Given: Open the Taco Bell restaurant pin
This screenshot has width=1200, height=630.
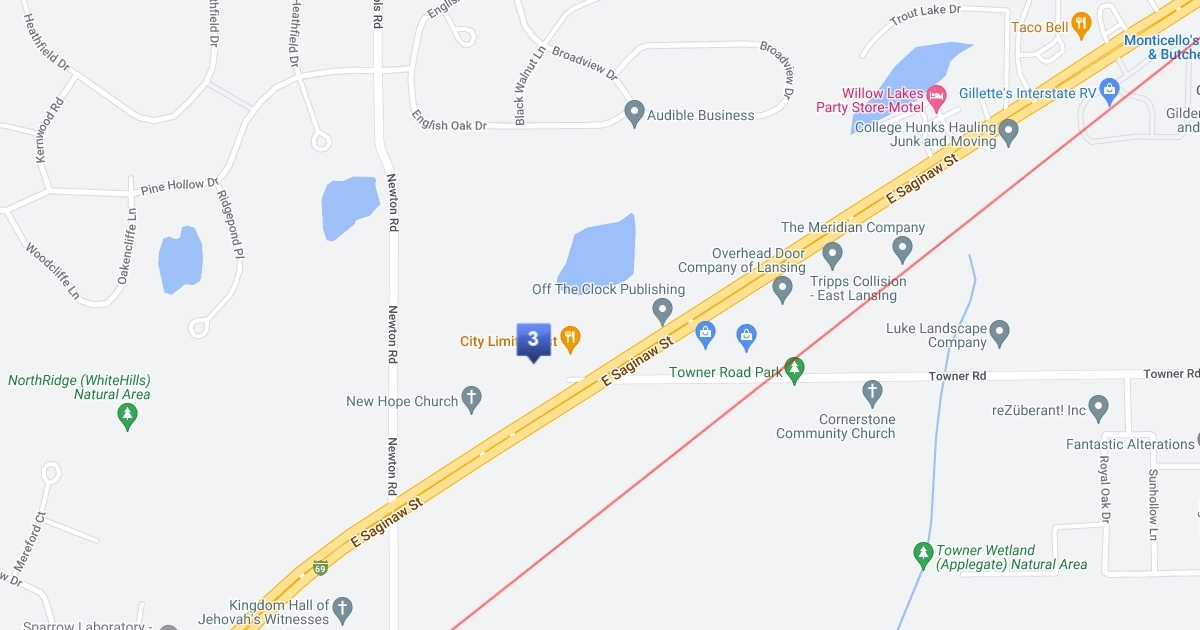Looking at the screenshot, I should tap(1080, 25).
